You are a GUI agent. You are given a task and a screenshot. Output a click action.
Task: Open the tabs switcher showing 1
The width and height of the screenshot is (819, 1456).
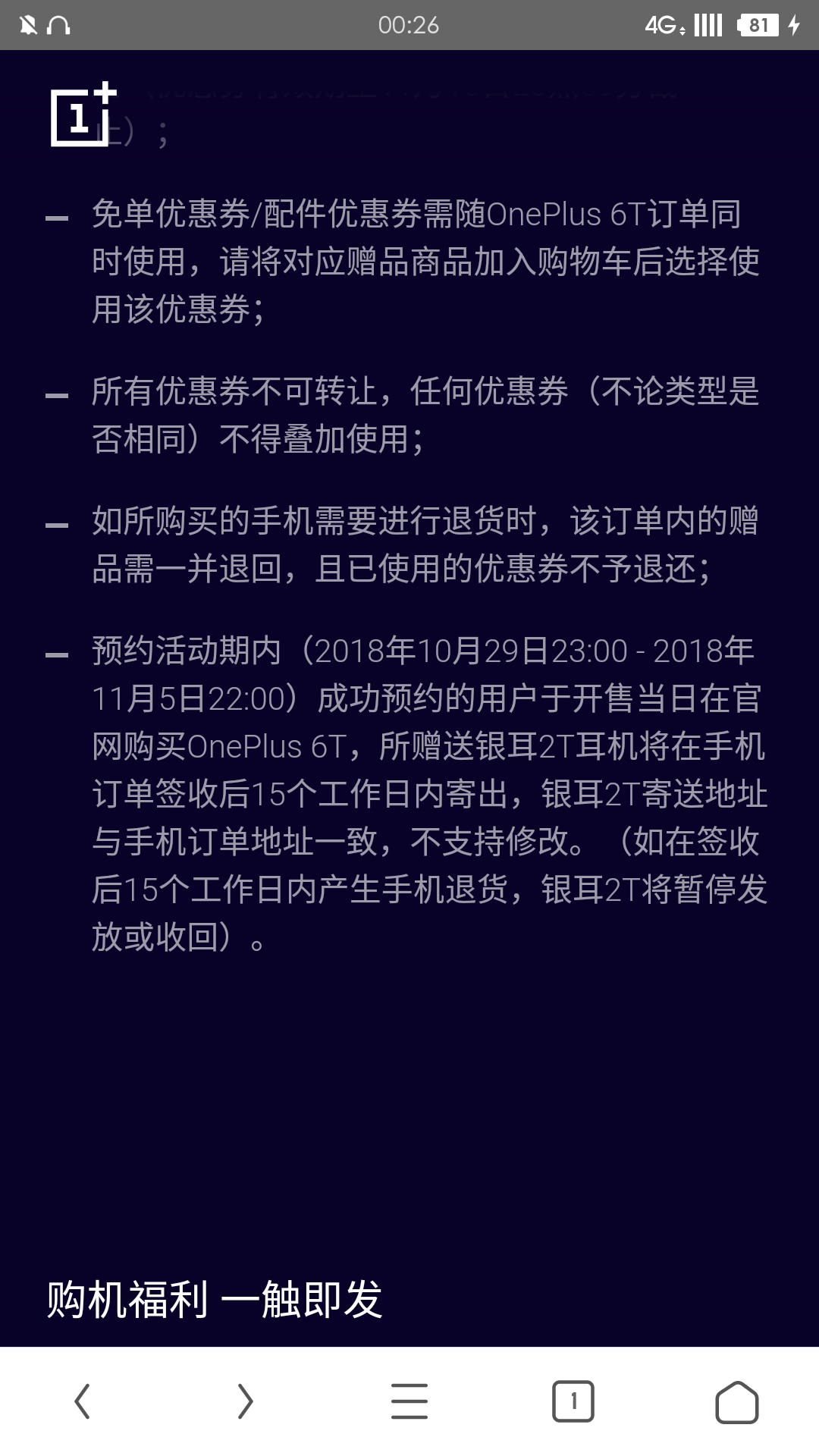tap(573, 1401)
